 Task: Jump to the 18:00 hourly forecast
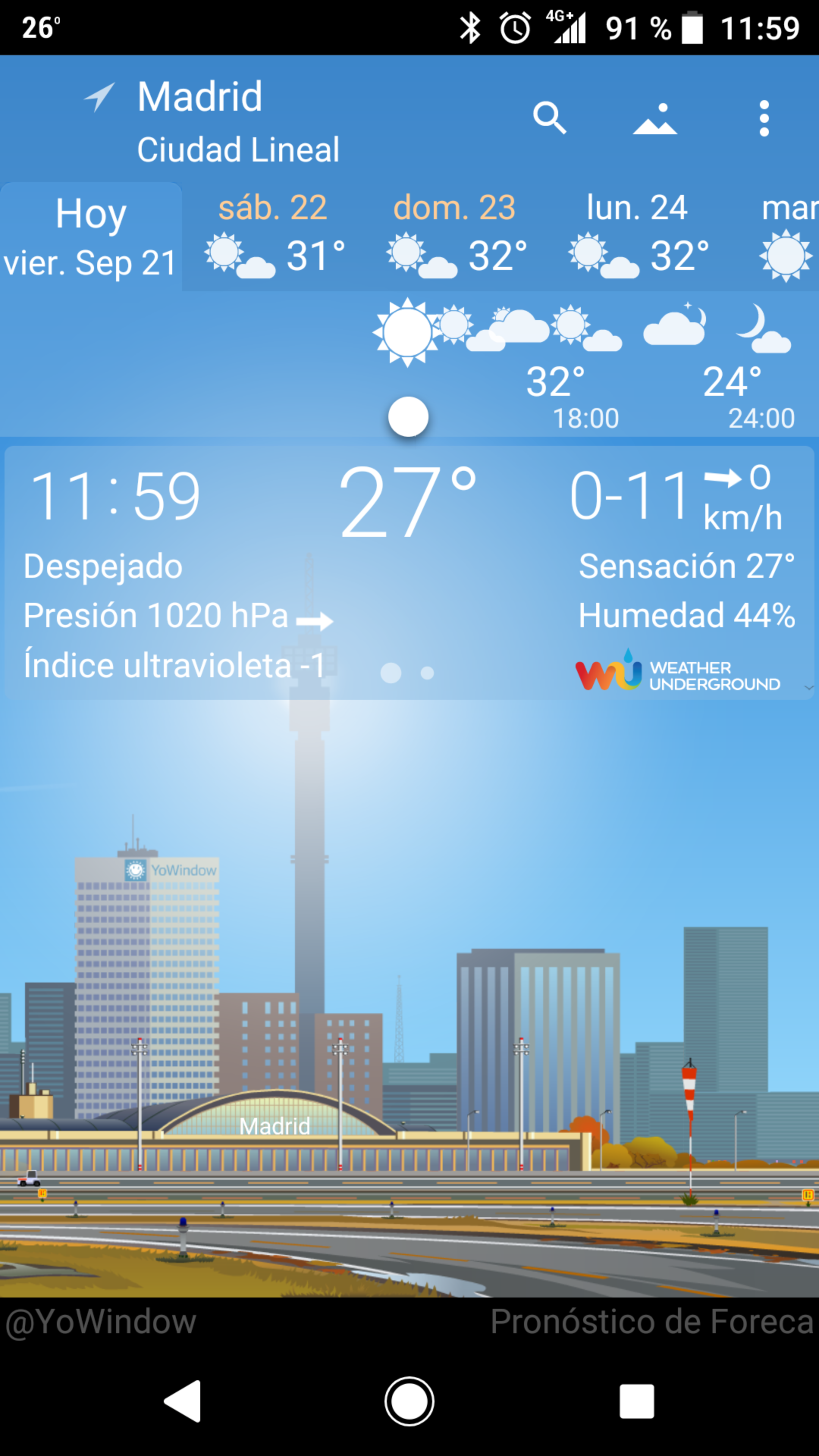585,418
